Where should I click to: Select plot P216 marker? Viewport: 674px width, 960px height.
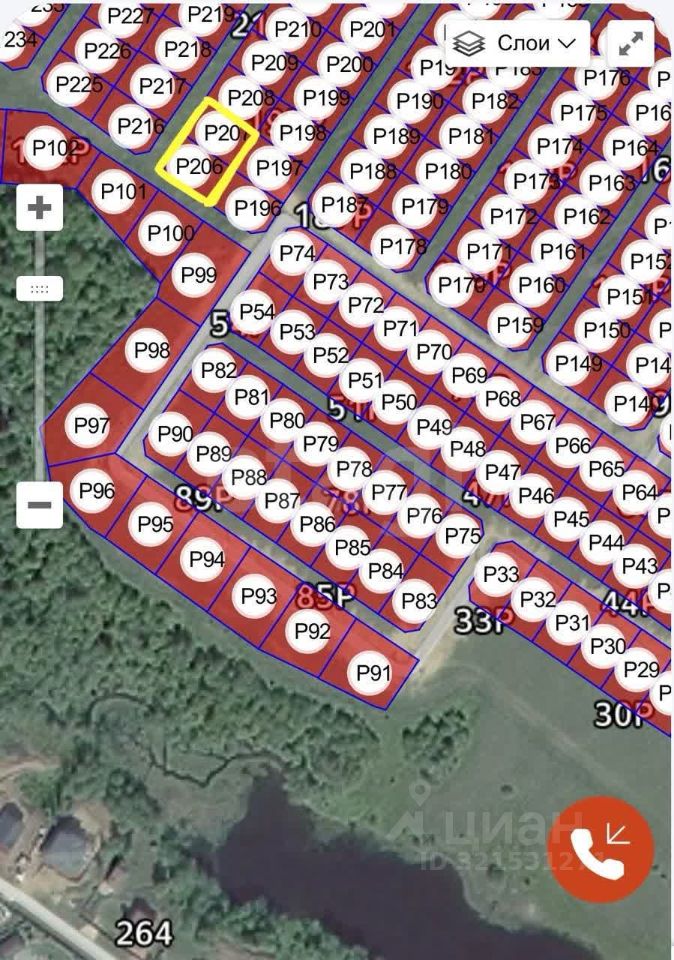point(140,126)
